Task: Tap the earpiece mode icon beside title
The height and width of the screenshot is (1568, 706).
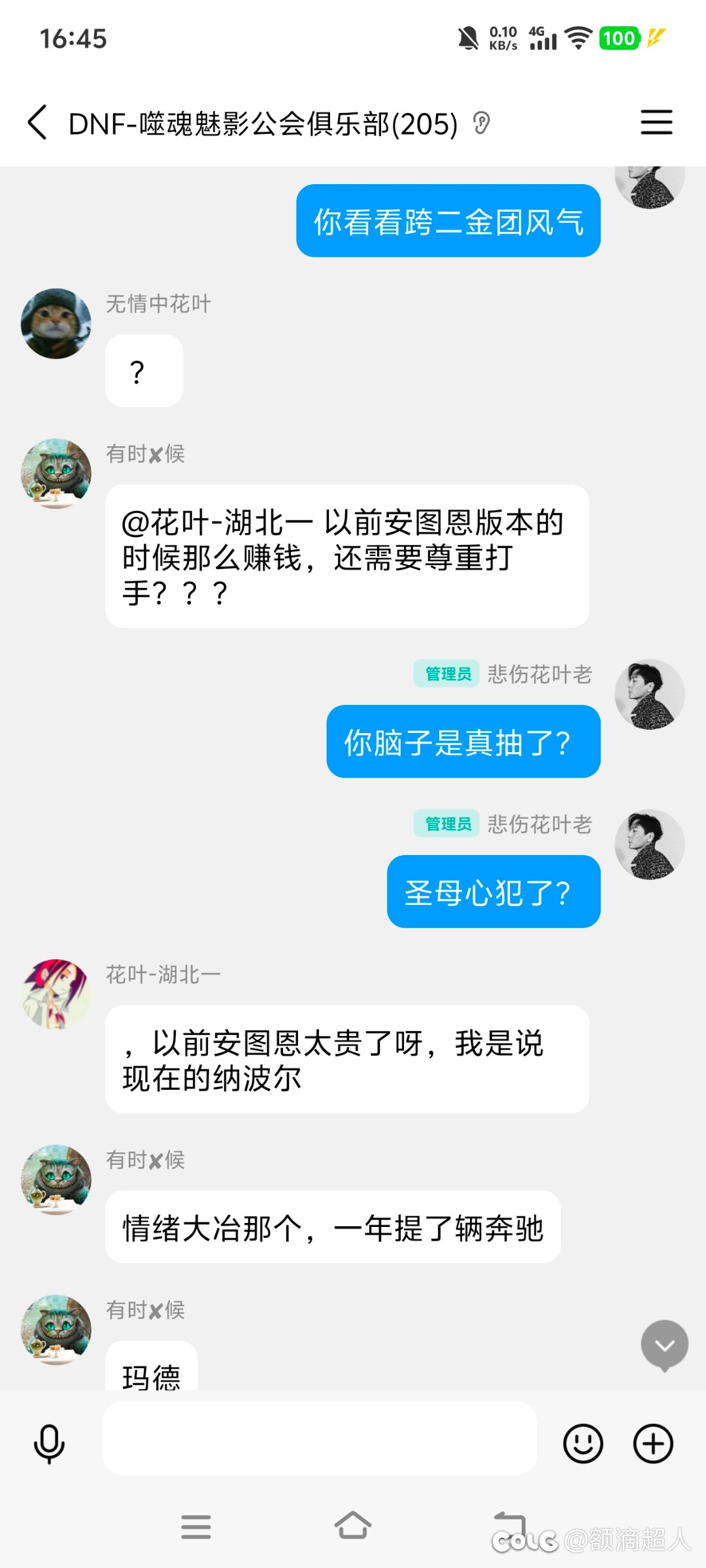Action: [x=482, y=123]
